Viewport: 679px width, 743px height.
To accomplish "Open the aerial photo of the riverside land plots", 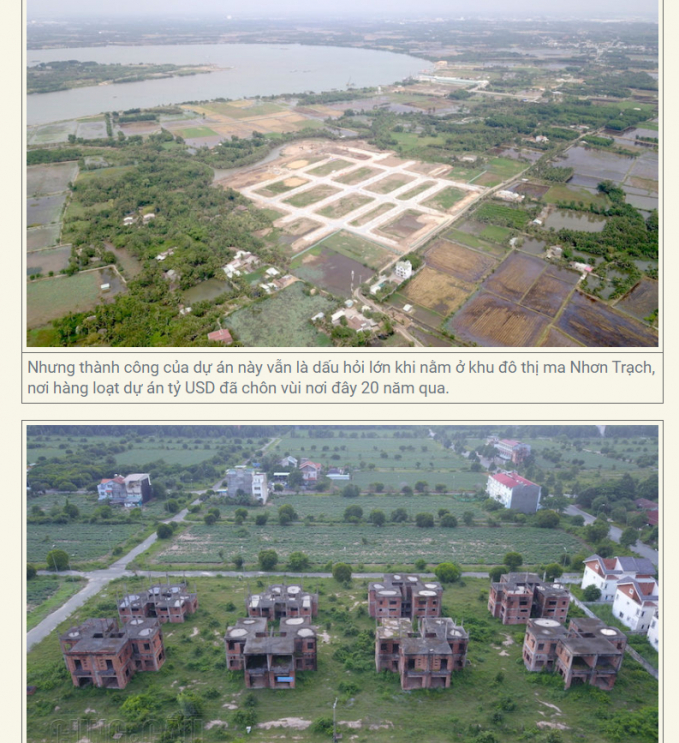I will 342,175.
